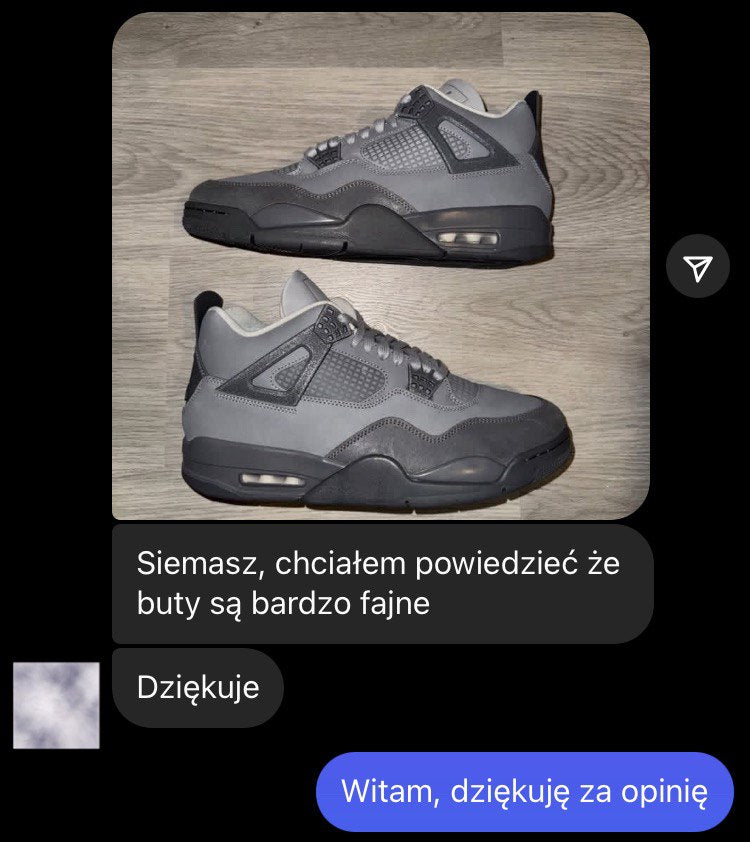Open the shared sneaker photo
This screenshot has height=842, width=750.
[x=380, y=265]
